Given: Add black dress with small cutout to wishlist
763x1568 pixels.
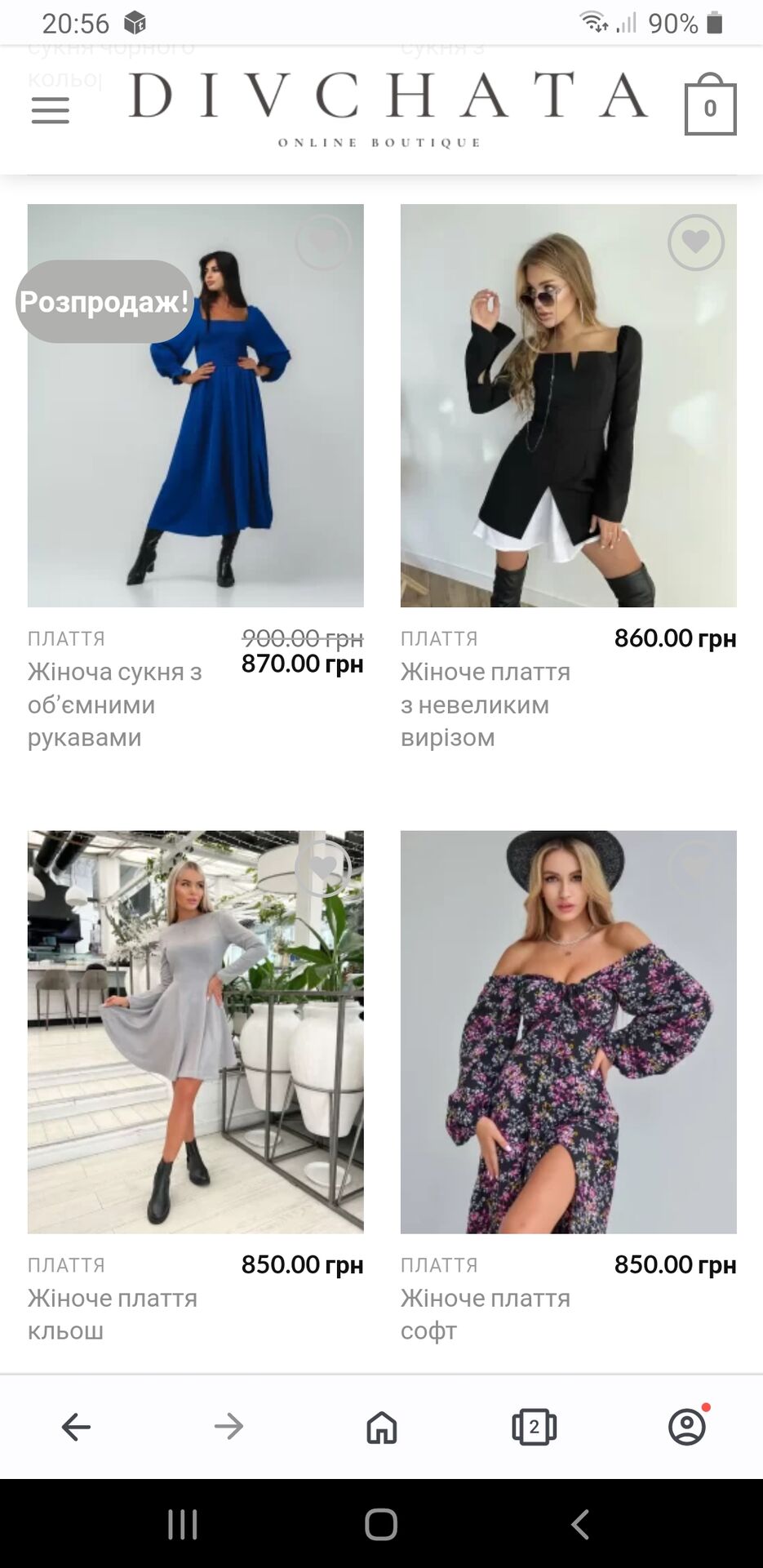Looking at the screenshot, I should pyautogui.click(x=695, y=242).
